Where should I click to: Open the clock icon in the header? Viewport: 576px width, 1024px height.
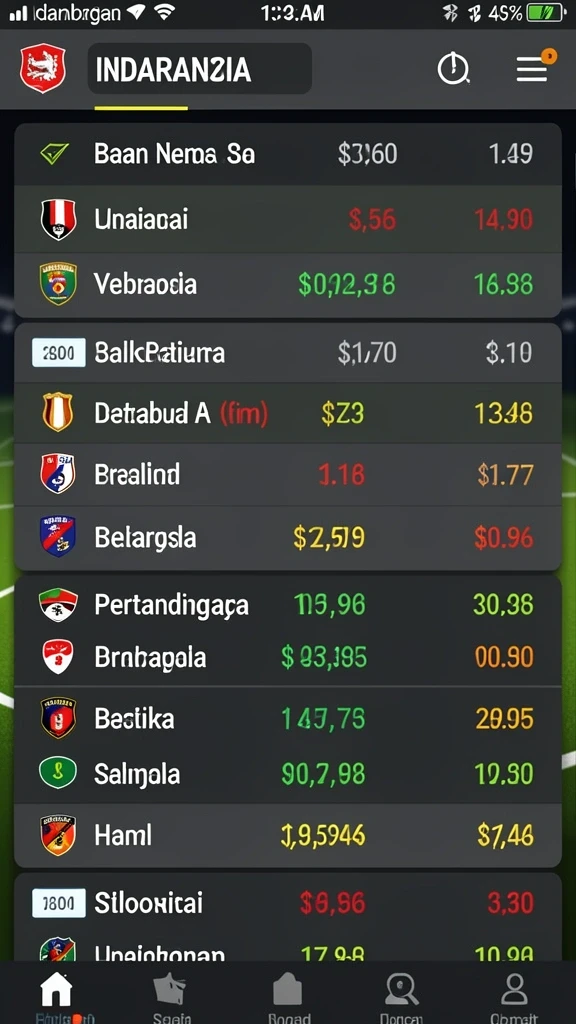point(453,68)
